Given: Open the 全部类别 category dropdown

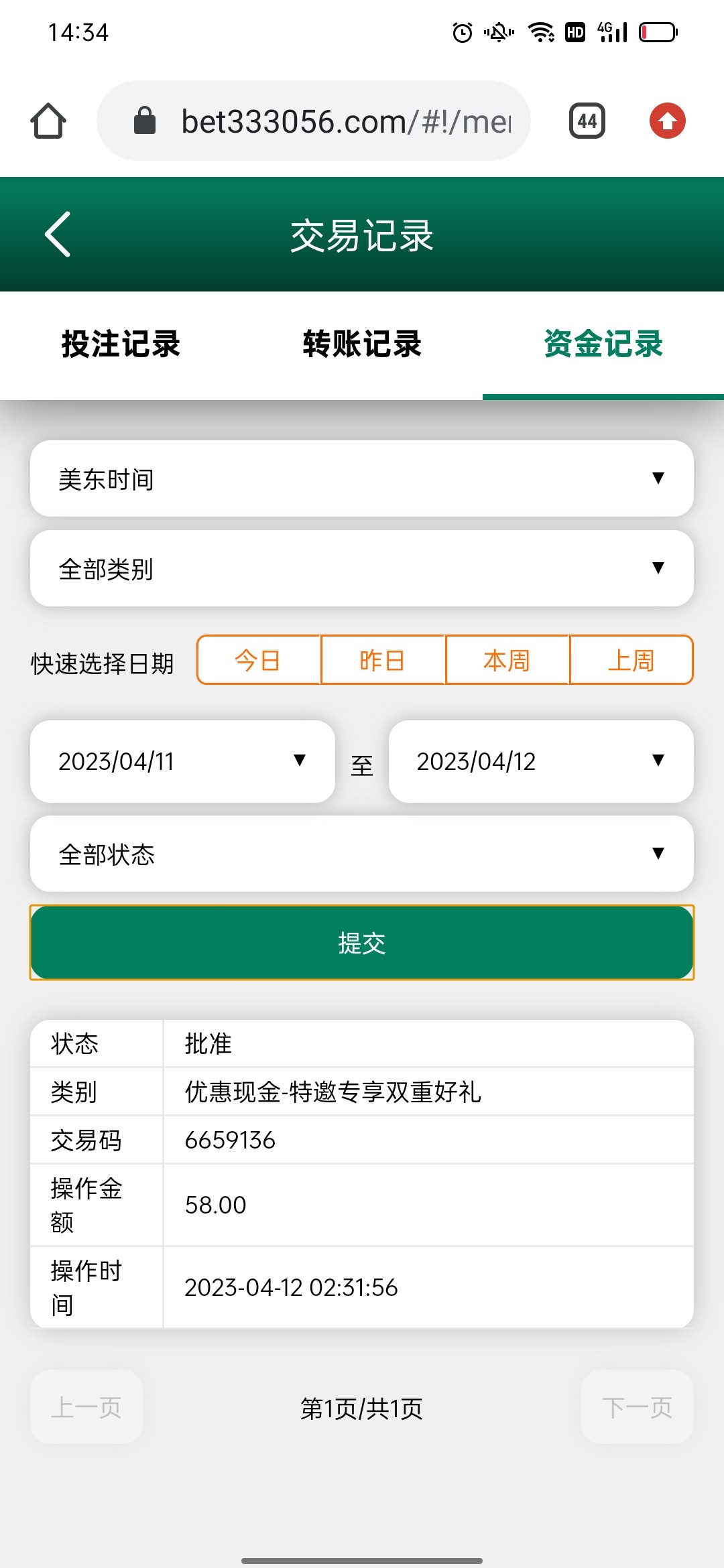Looking at the screenshot, I should (x=361, y=568).
